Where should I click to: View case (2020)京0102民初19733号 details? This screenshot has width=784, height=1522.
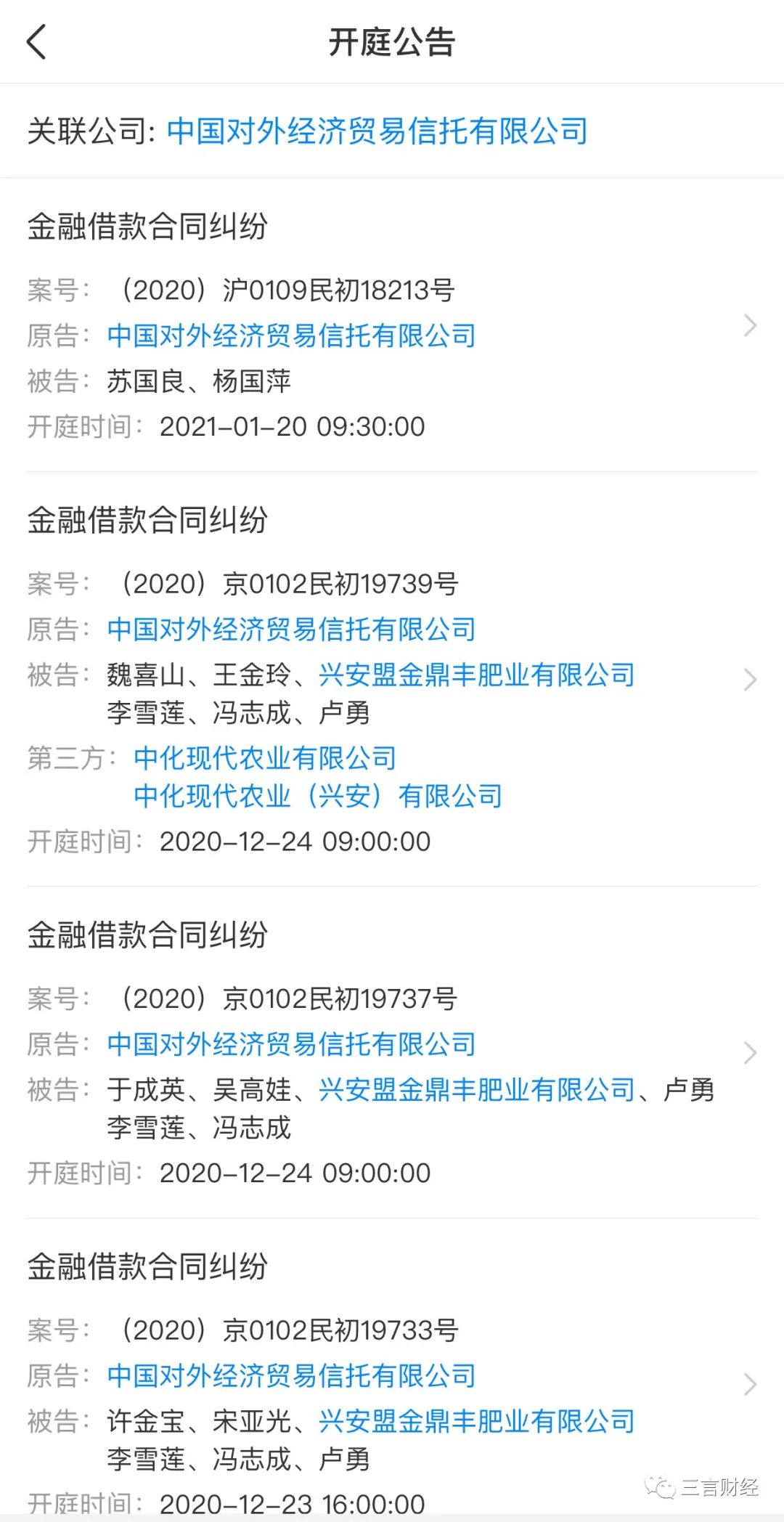[x=750, y=1384]
